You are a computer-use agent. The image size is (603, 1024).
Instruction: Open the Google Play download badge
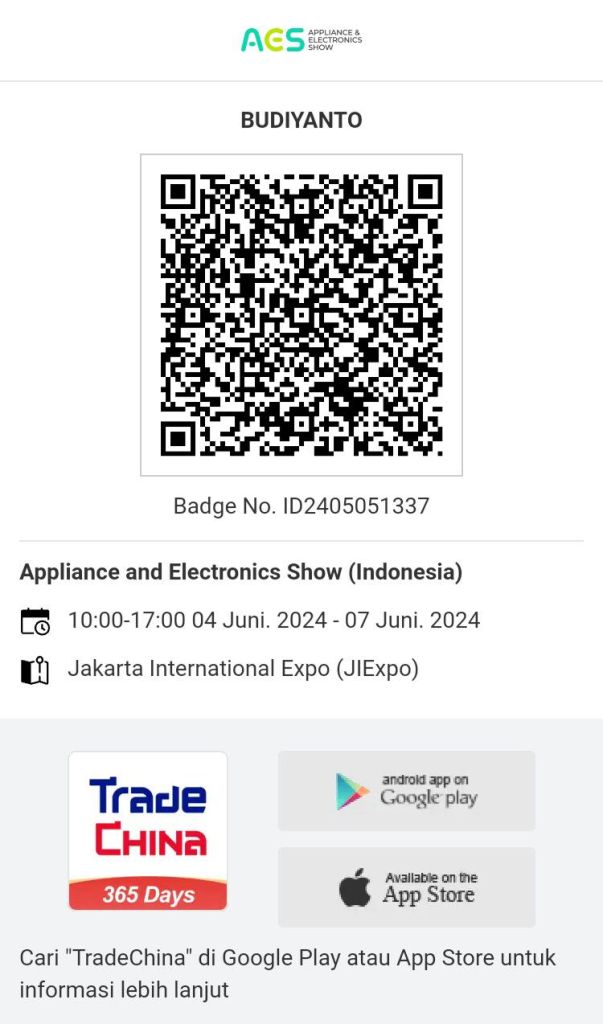pos(406,791)
